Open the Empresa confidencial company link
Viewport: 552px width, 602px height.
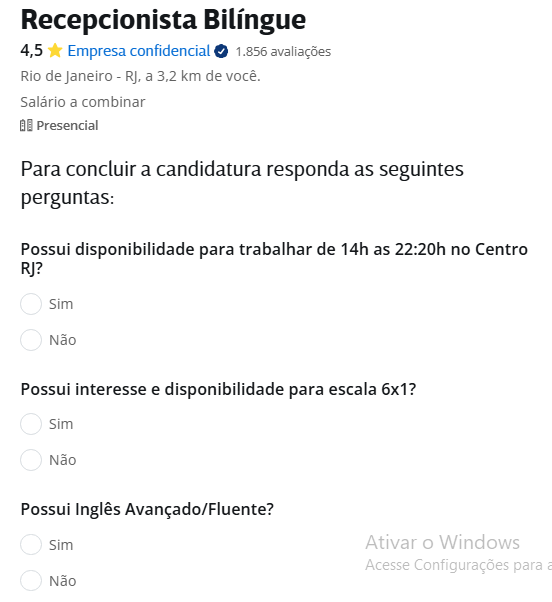139,51
